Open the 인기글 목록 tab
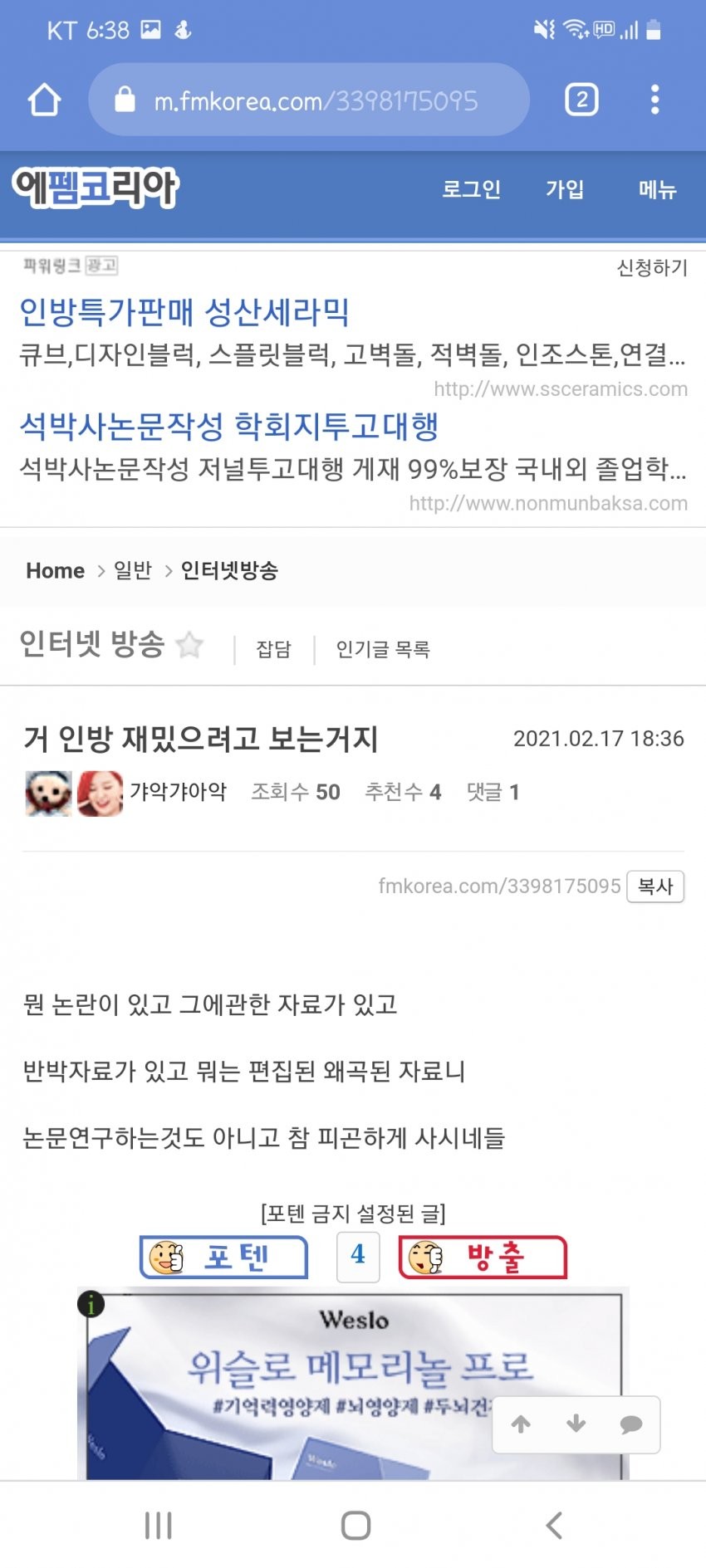 (x=383, y=649)
